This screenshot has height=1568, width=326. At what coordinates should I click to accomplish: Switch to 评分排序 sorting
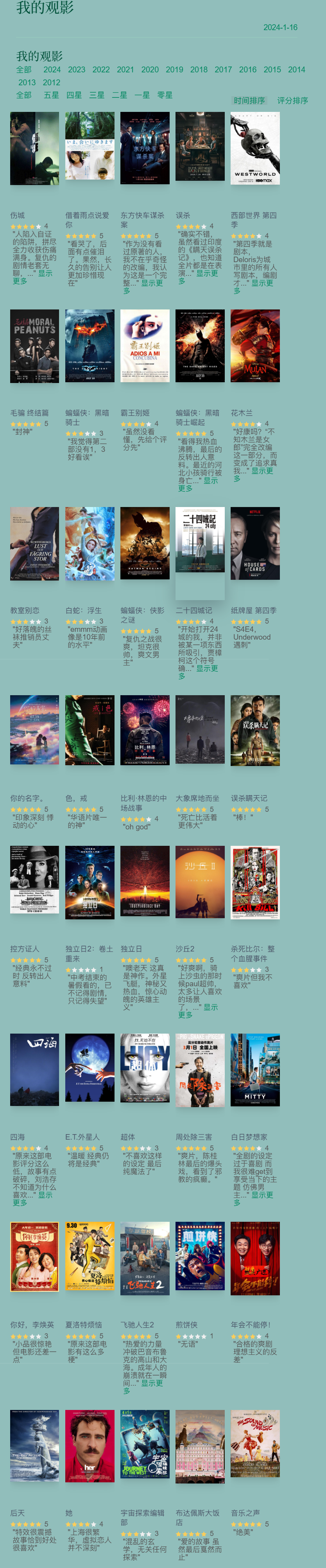coord(292,101)
